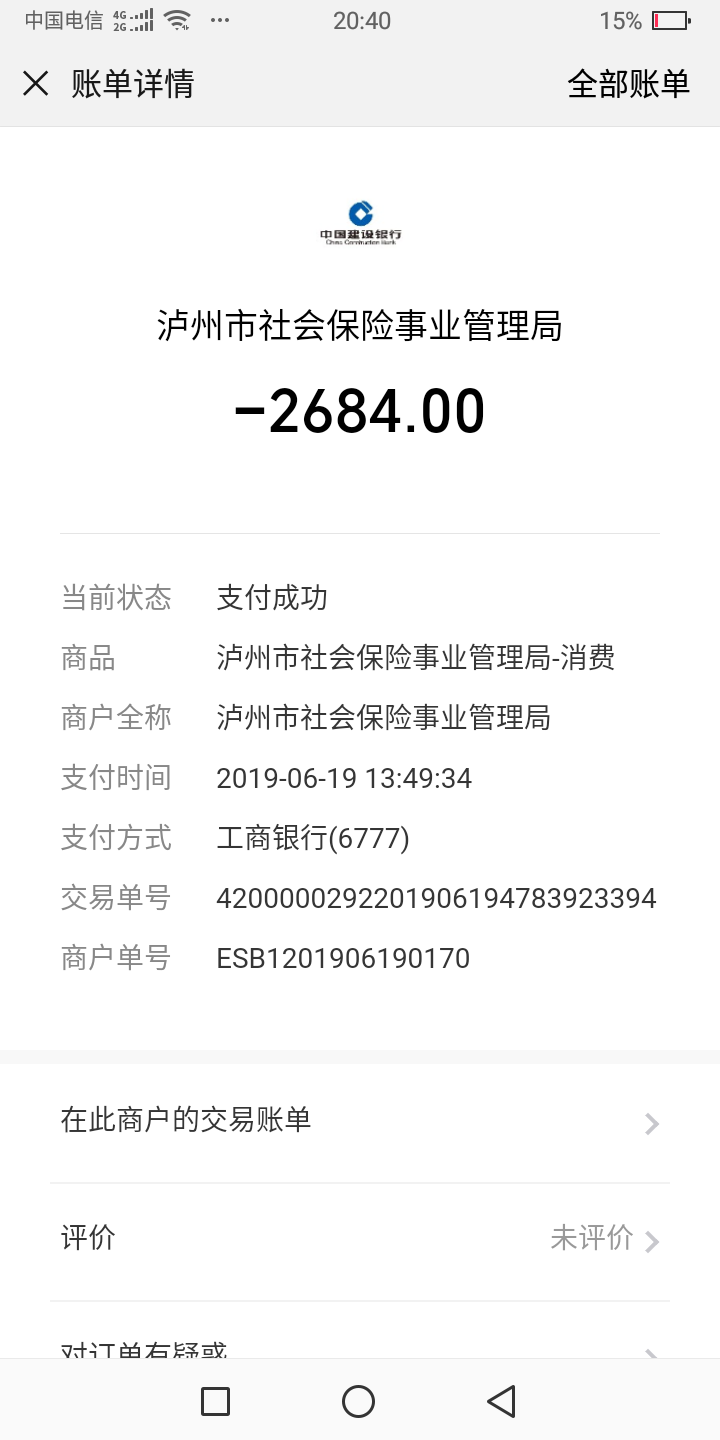Close the 账单详情 page
Screen dimensions: 720x1440
(36, 84)
